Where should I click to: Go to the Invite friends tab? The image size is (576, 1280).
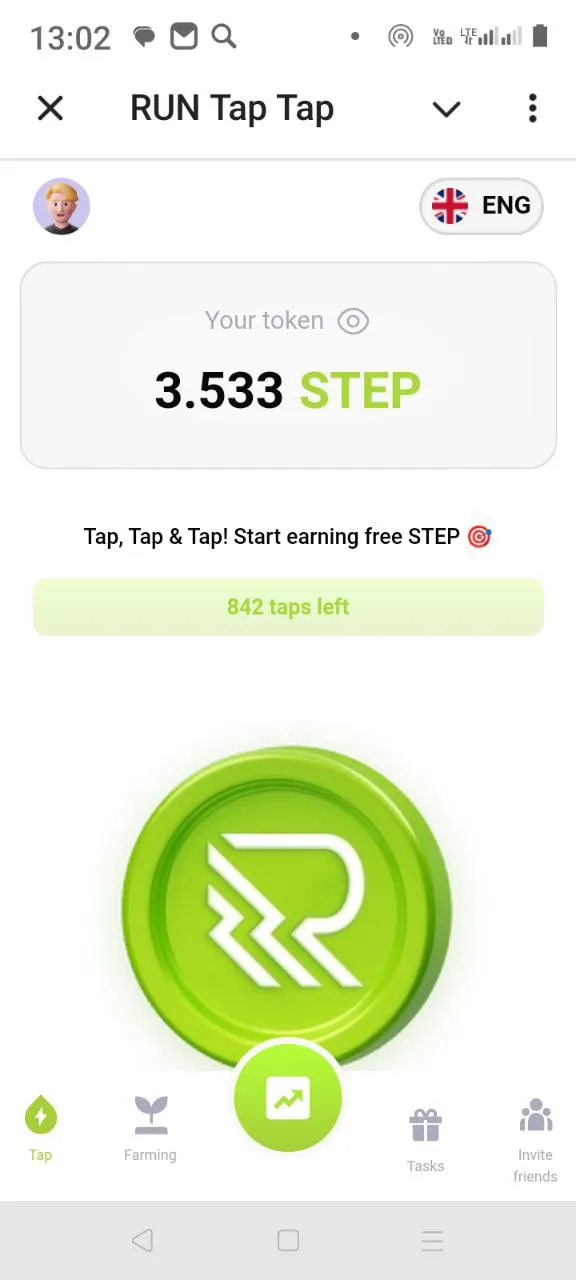coord(535,1140)
